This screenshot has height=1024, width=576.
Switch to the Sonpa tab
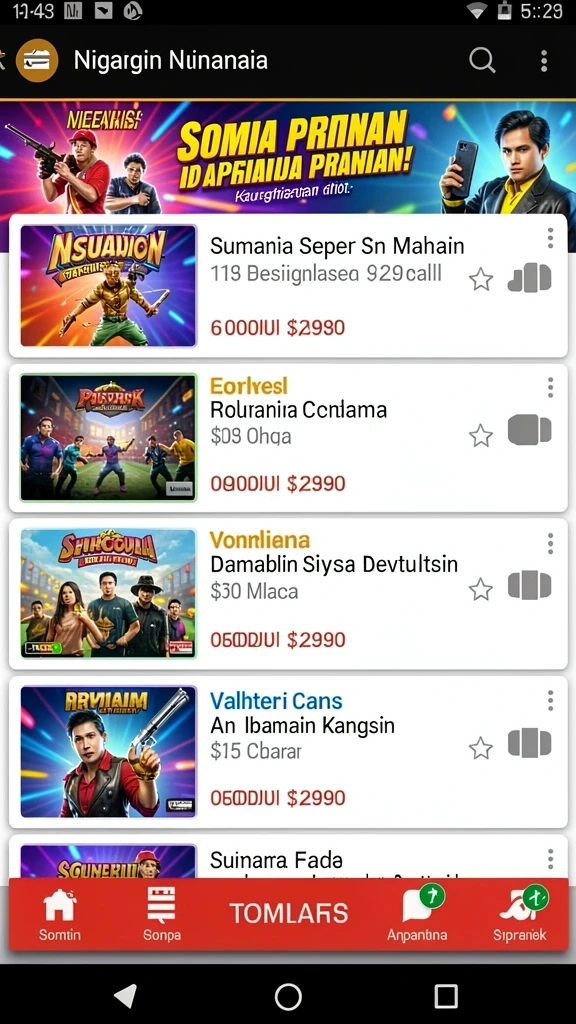(161, 915)
